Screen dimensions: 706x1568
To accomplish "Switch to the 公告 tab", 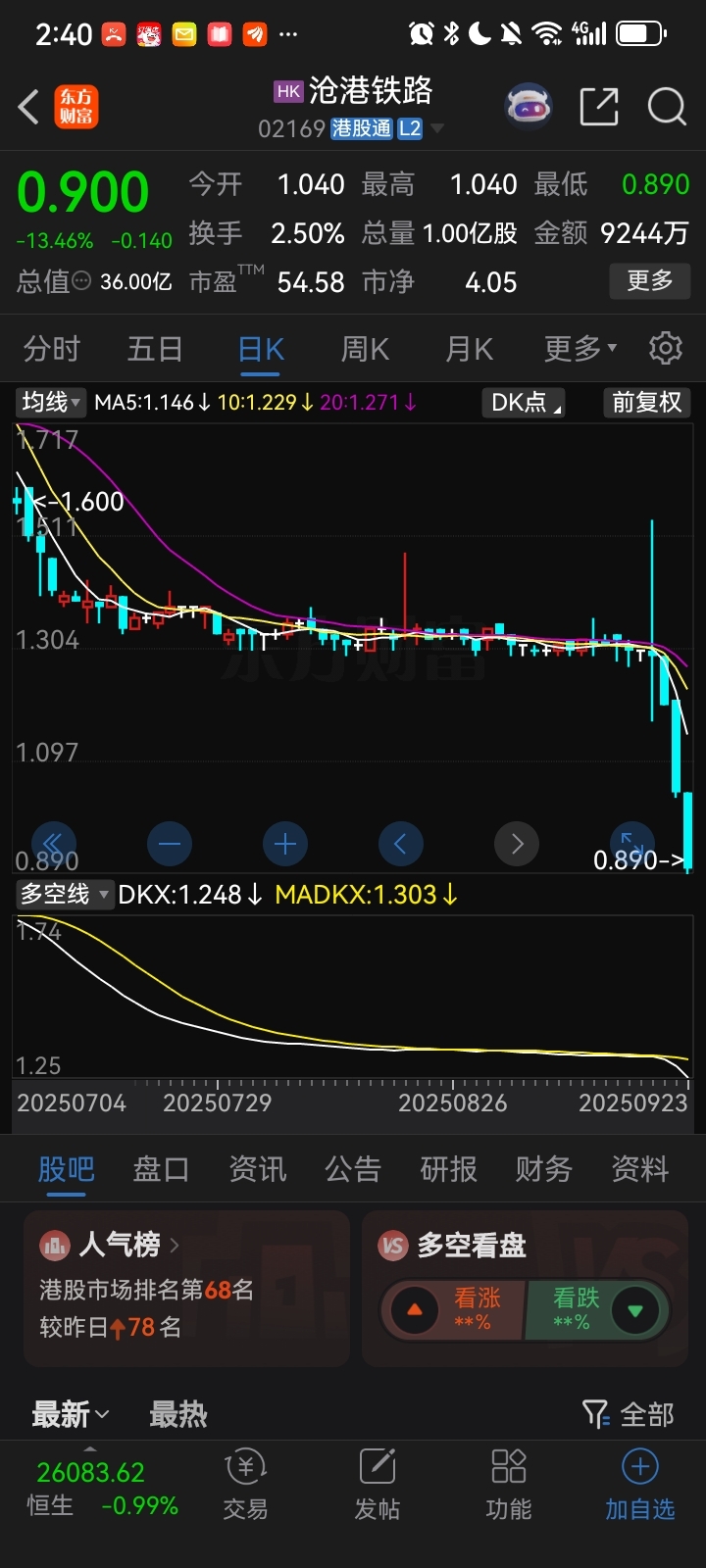I will click(353, 1169).
